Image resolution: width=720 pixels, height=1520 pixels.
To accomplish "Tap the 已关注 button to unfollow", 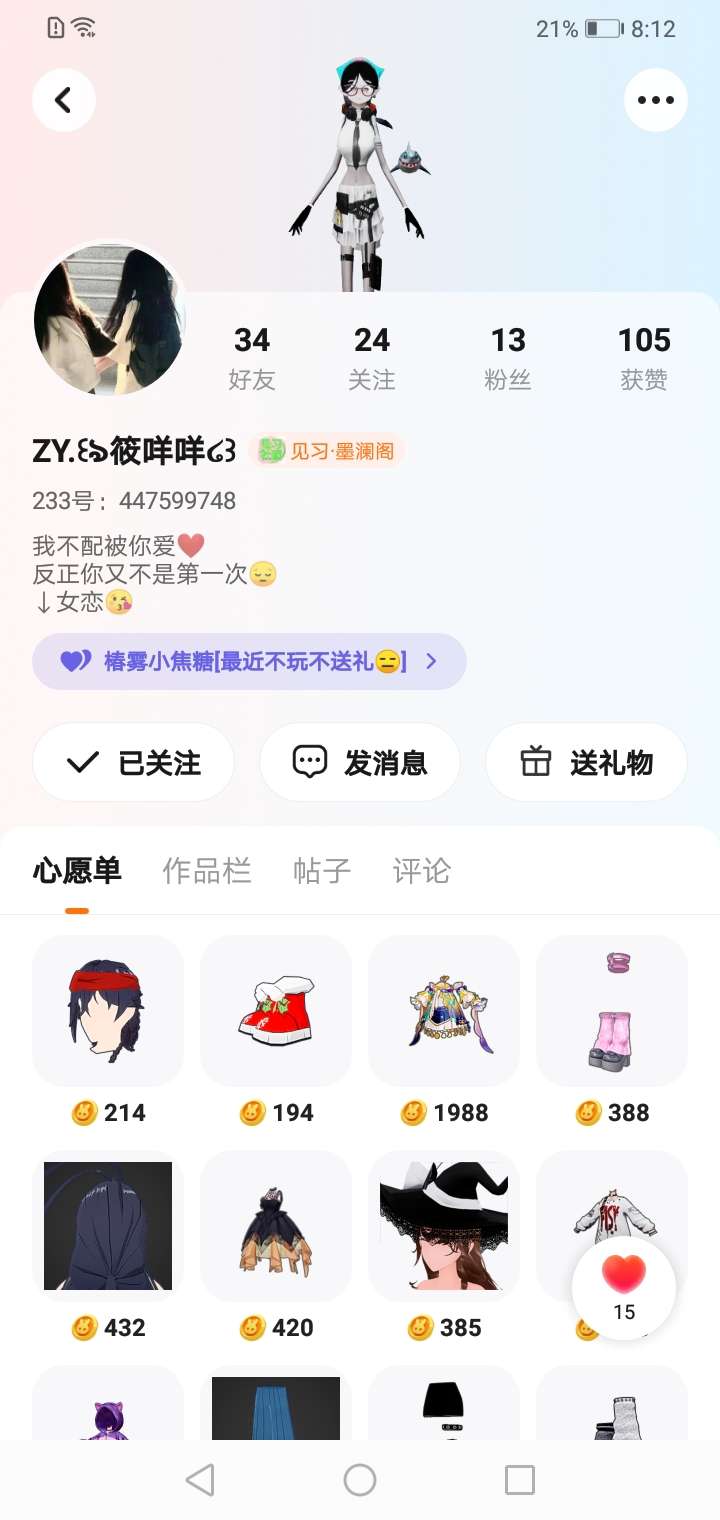I will tap(134, 763).
